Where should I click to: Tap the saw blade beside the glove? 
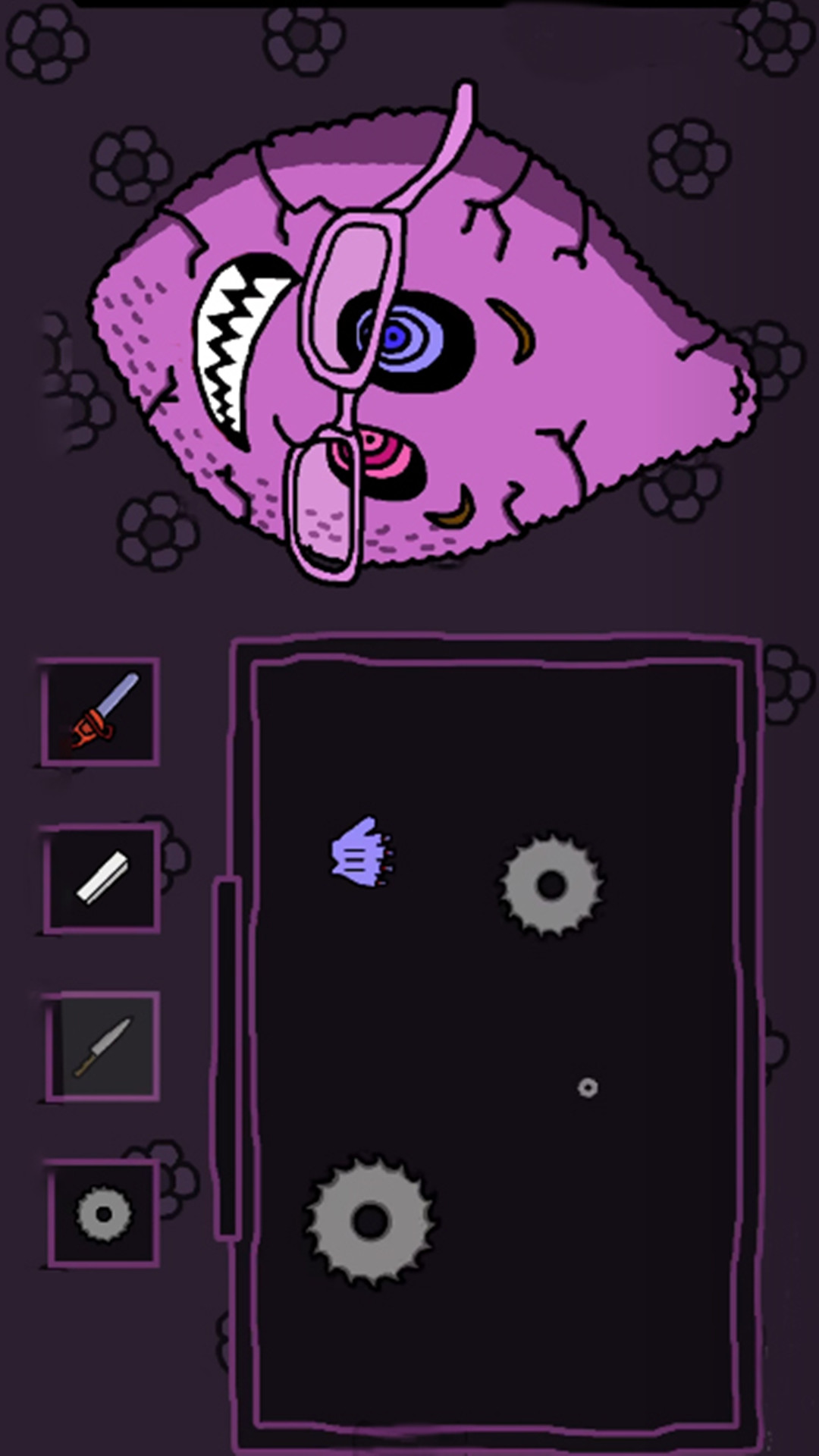(551, 884)
